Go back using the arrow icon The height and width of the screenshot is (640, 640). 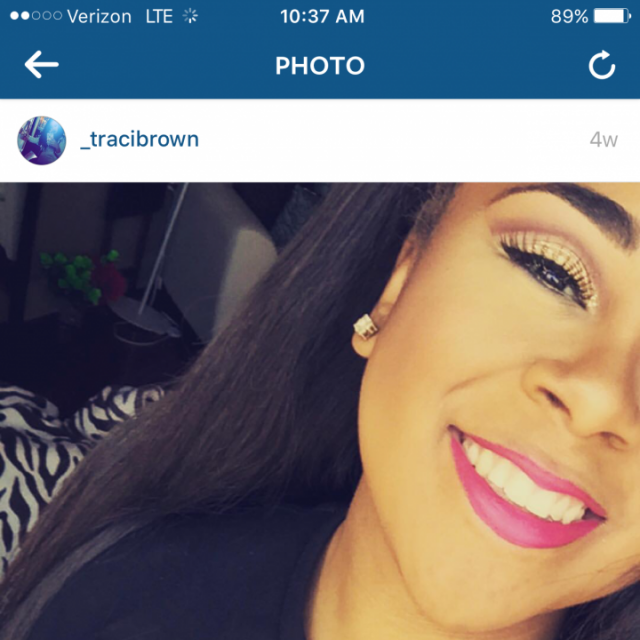click(42, 66)
